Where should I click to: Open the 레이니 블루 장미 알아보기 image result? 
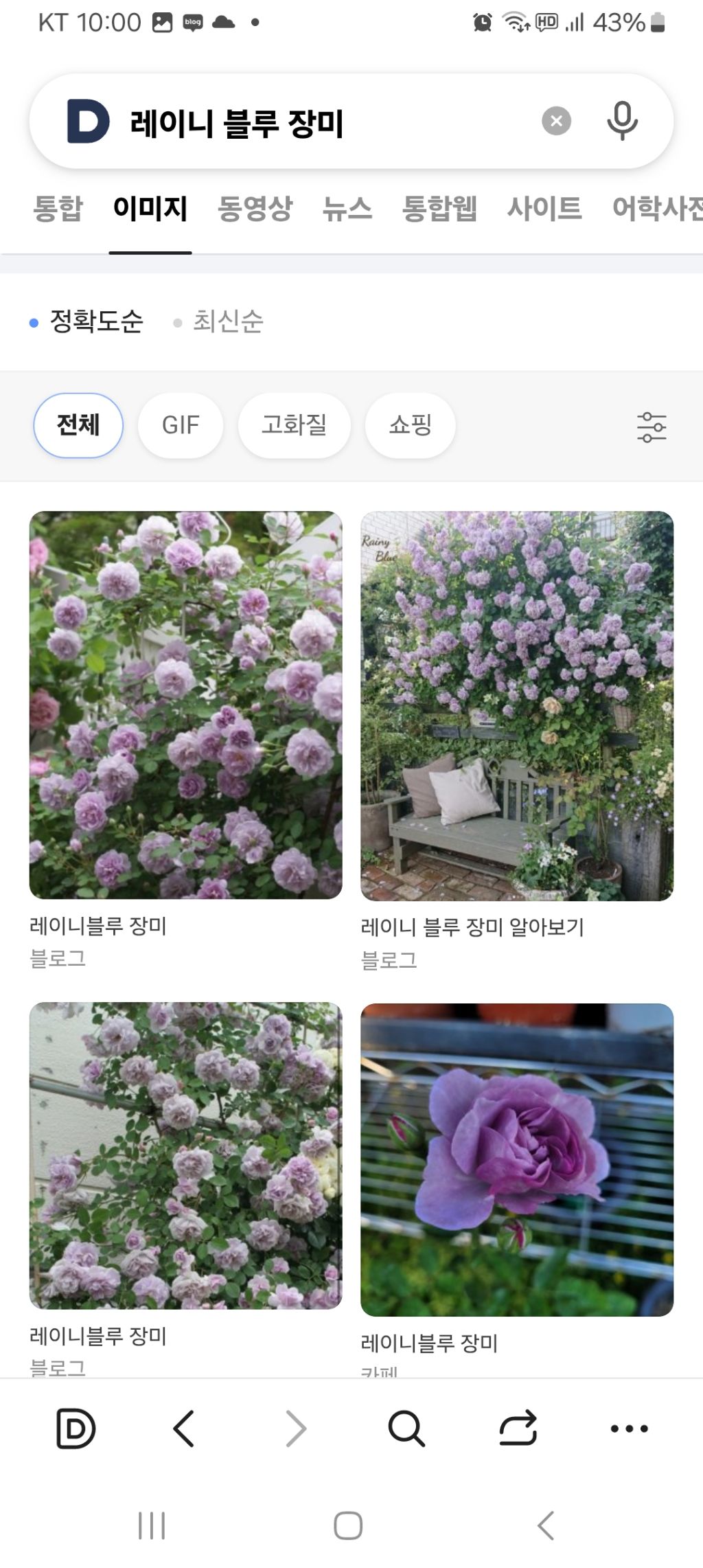pos(517,705)
